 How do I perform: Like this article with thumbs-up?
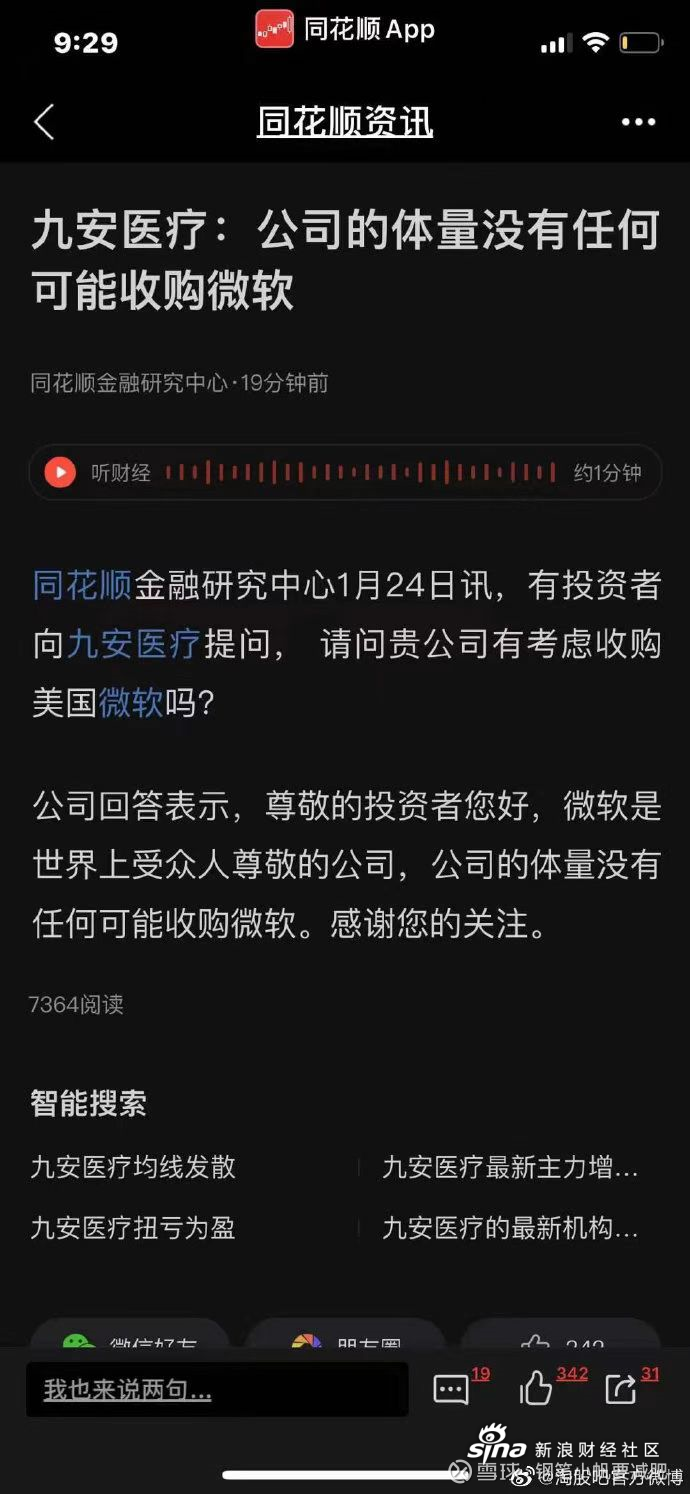point(538,1389)
